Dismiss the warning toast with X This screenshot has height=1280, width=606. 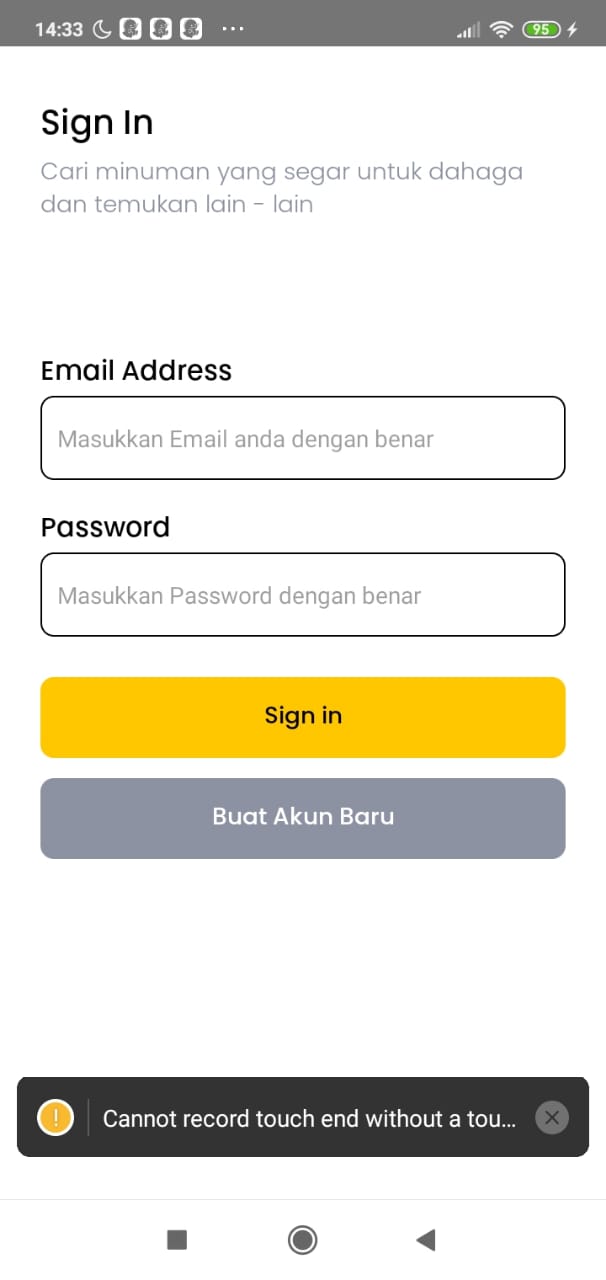pos(552,1117)
